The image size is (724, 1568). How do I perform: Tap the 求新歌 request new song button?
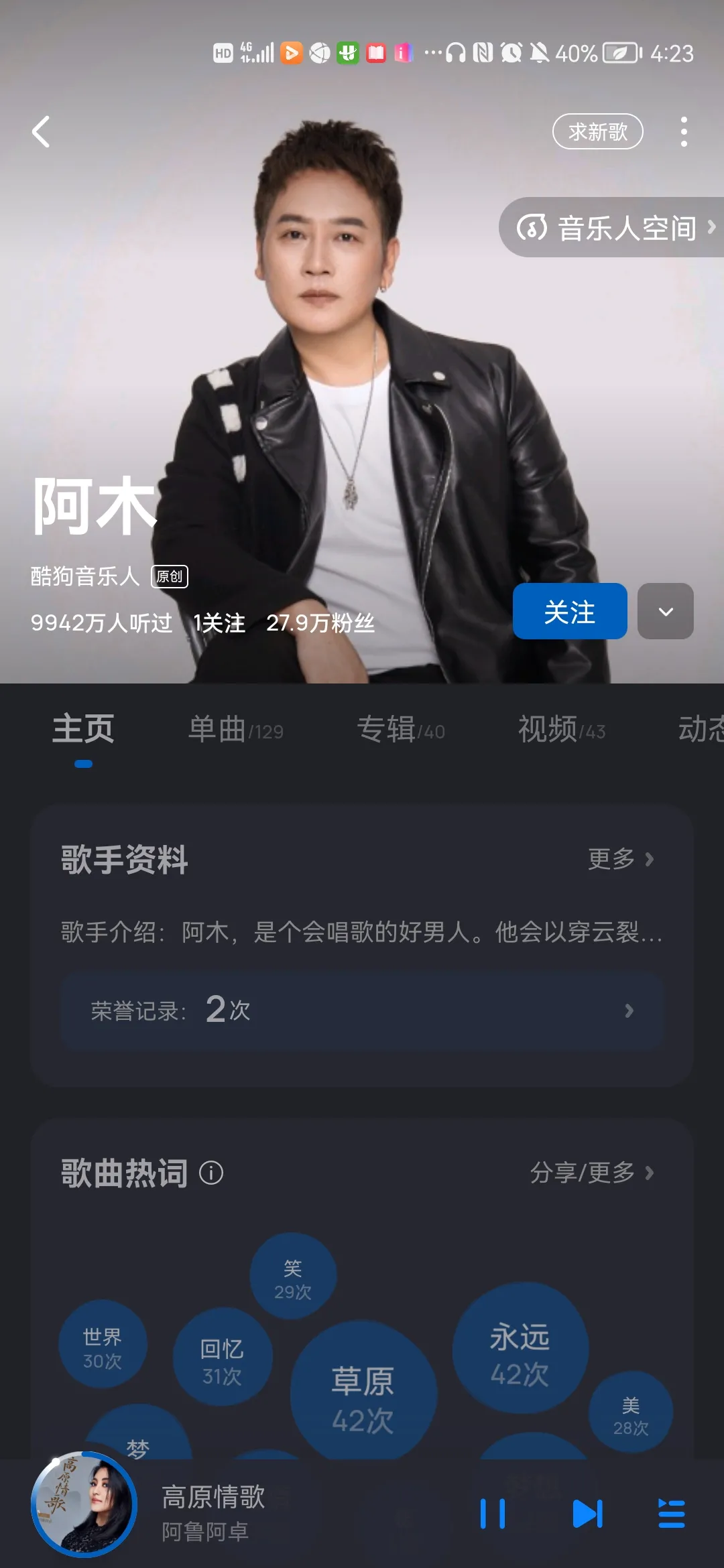pyautogui.click(x=598, y=131)
